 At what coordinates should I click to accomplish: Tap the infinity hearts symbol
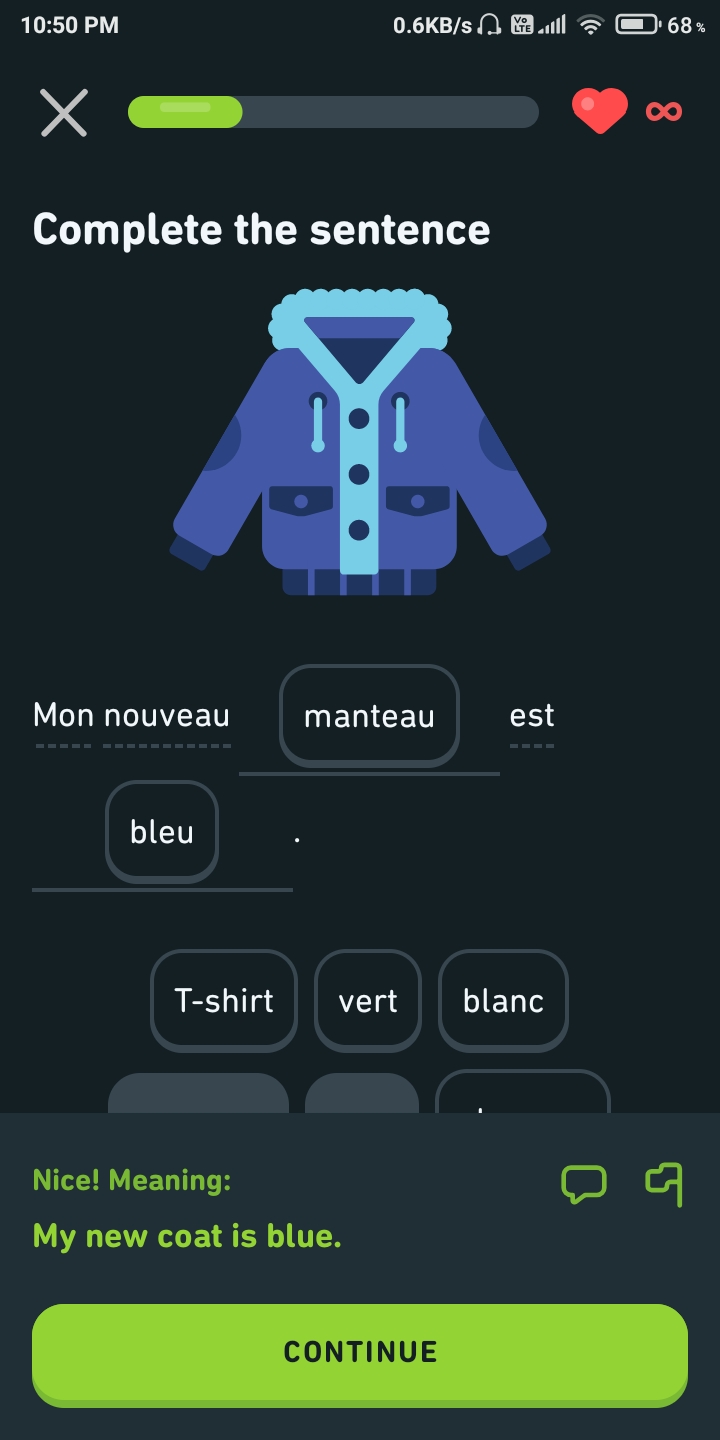(x=663, y=111)
